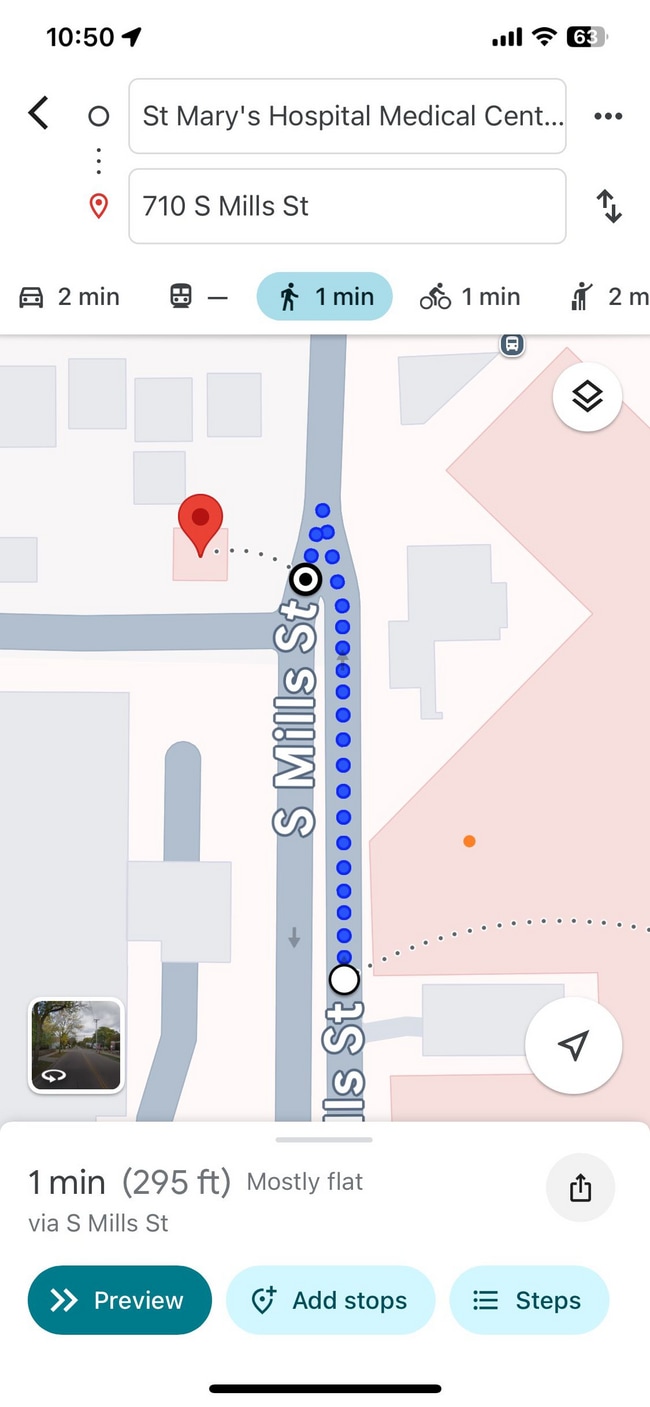Viewport: 650px width, 1407px height.
Task: Tap Add stops
Action: [330, 1300]
